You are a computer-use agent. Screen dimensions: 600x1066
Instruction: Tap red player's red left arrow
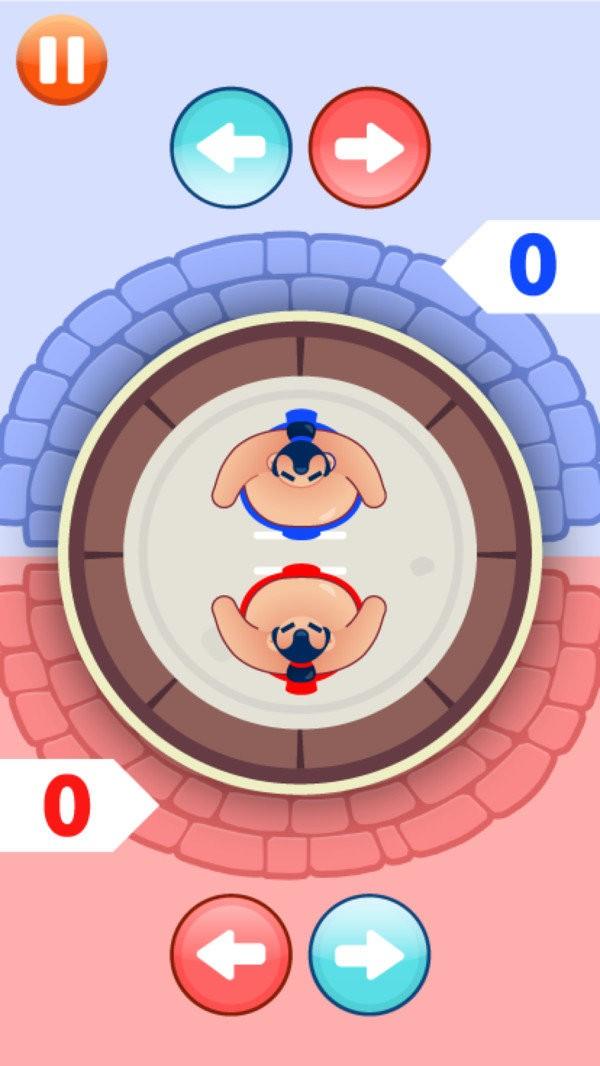231,954
